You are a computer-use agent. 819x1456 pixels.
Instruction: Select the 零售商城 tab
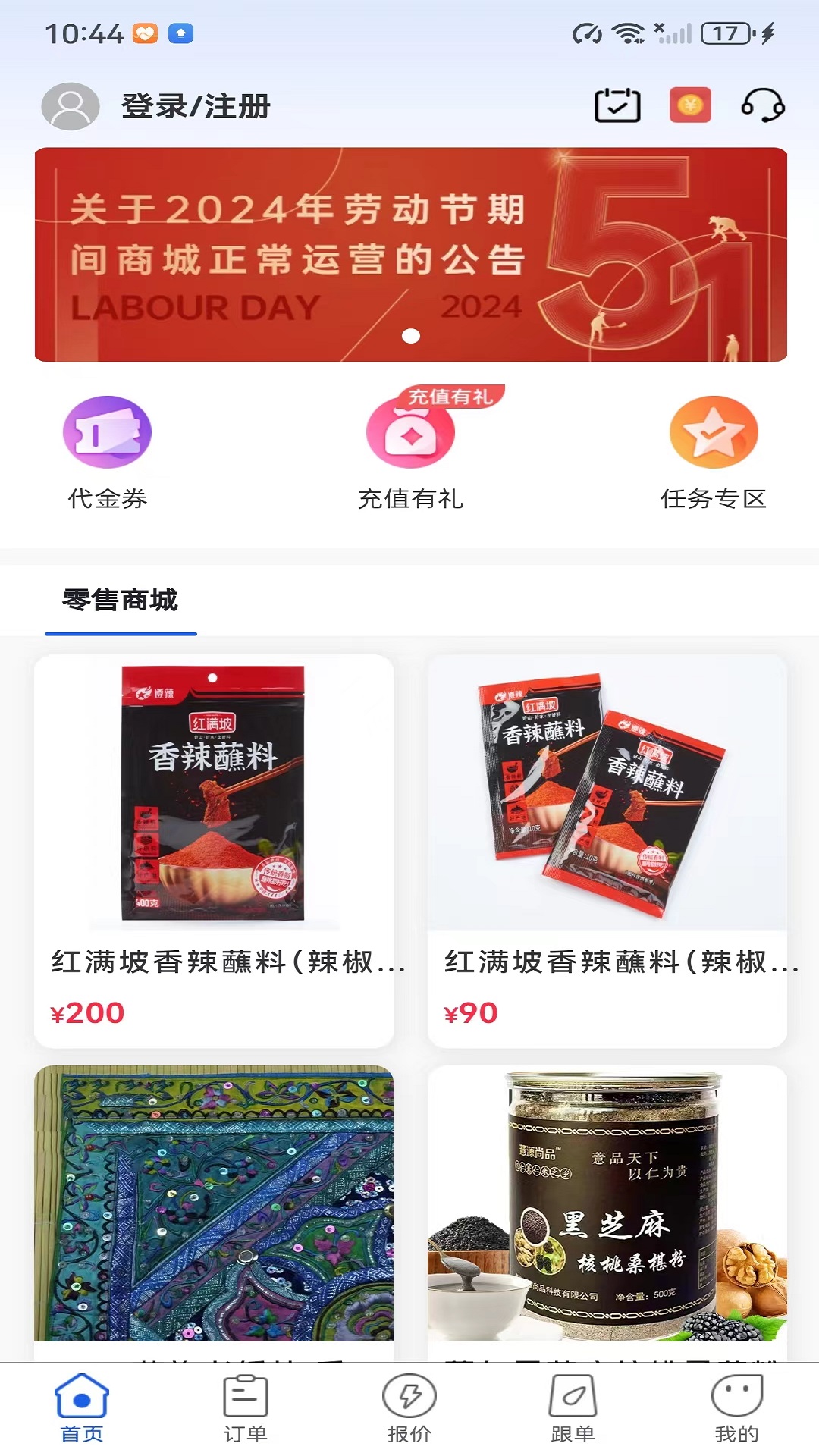pyautogui.click(x=121, y=601)
